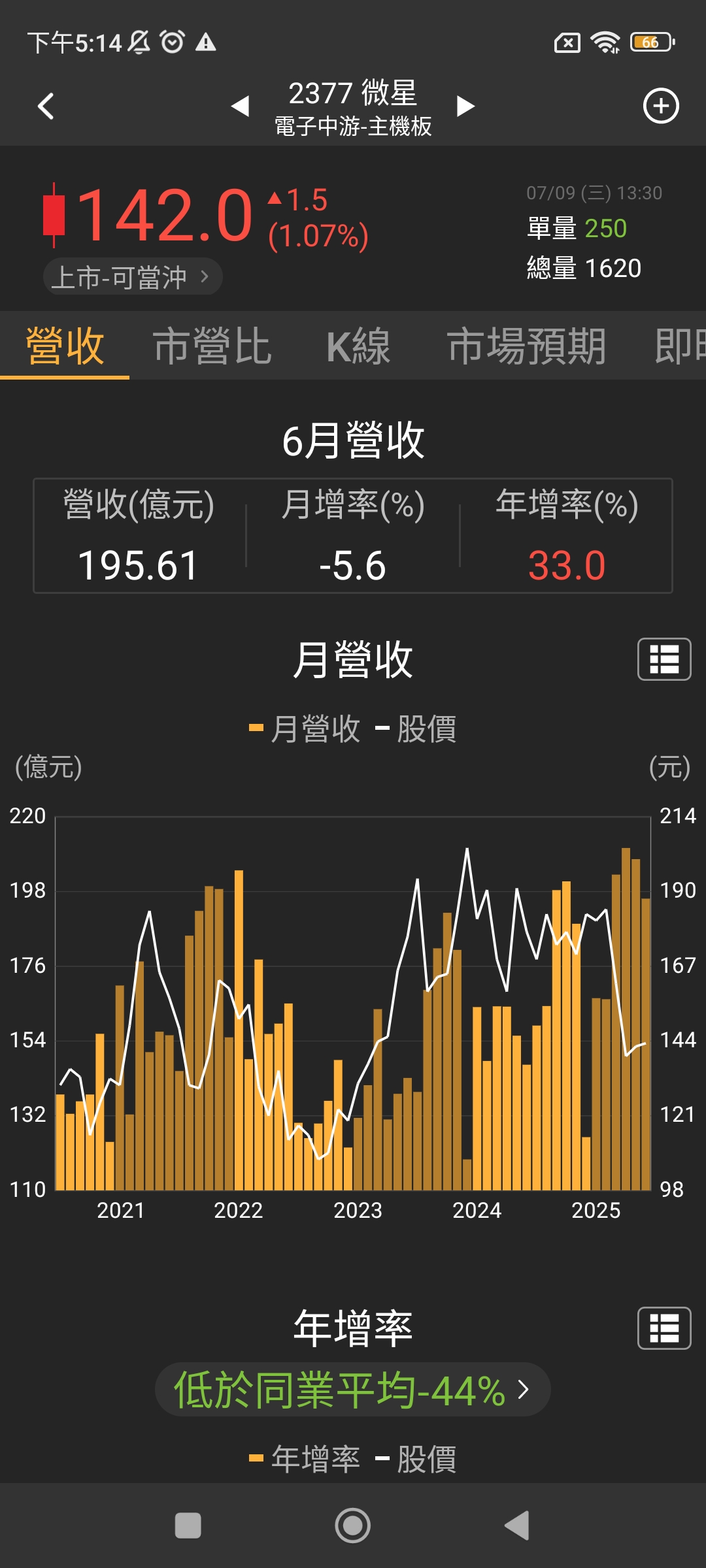The image size is (706, 1568).
Task: Go back using the header arrow
Action: click(x=46, y=106)
